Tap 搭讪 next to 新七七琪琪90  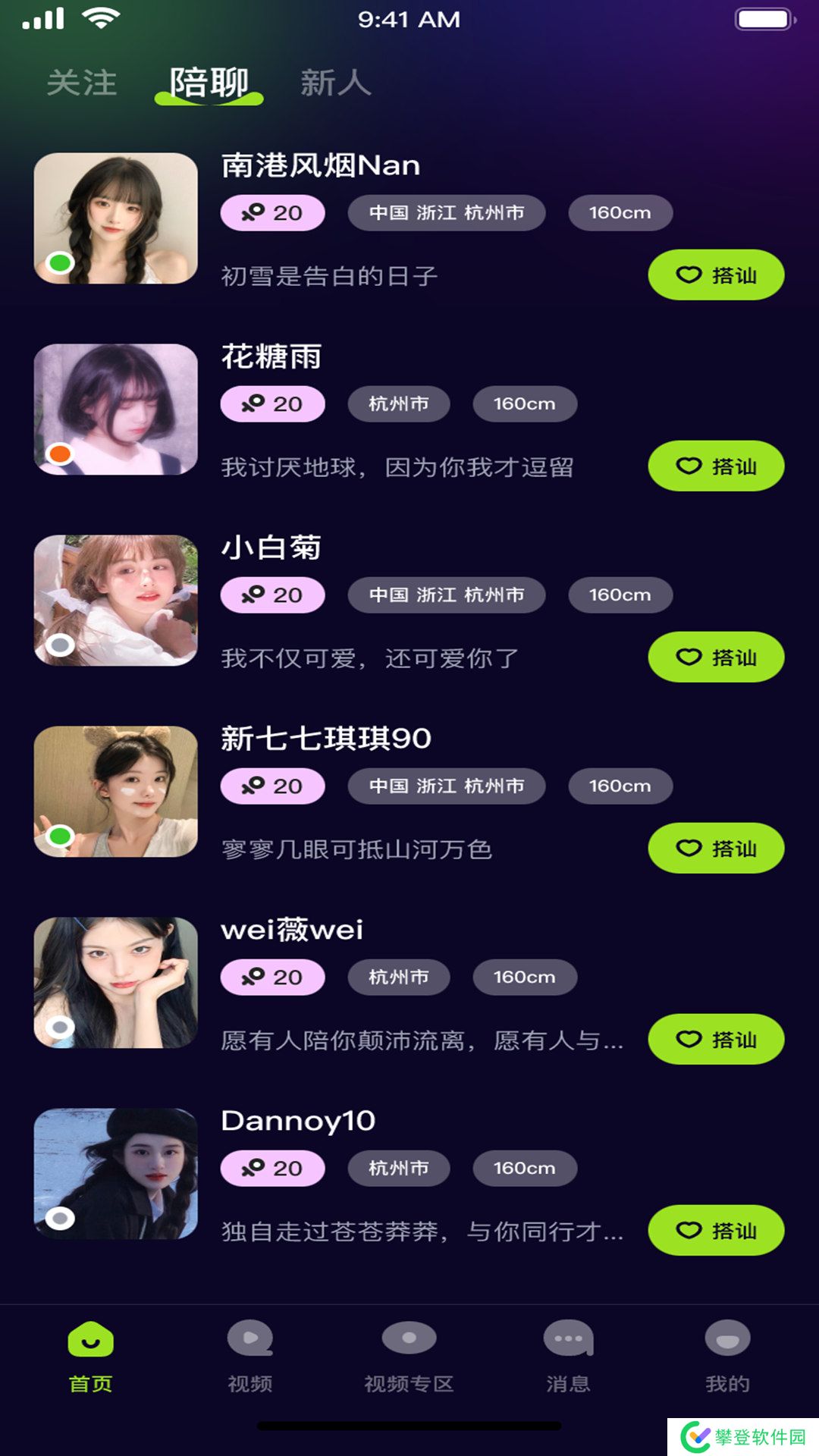pos(715,848)
